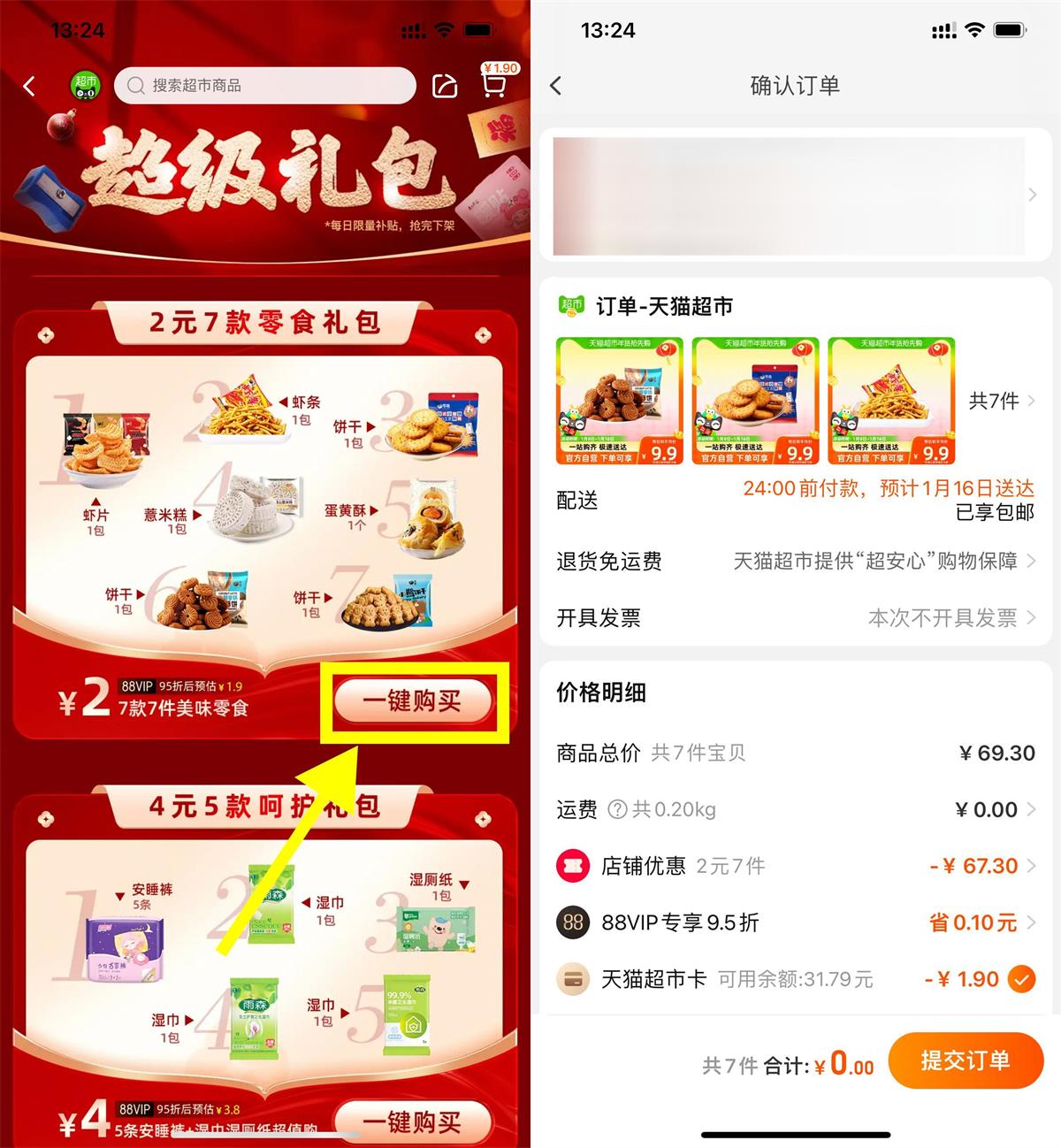1061x1148 pixels.
Task: Share the 超级礼包 page
Action: click(x=445, y=86)
